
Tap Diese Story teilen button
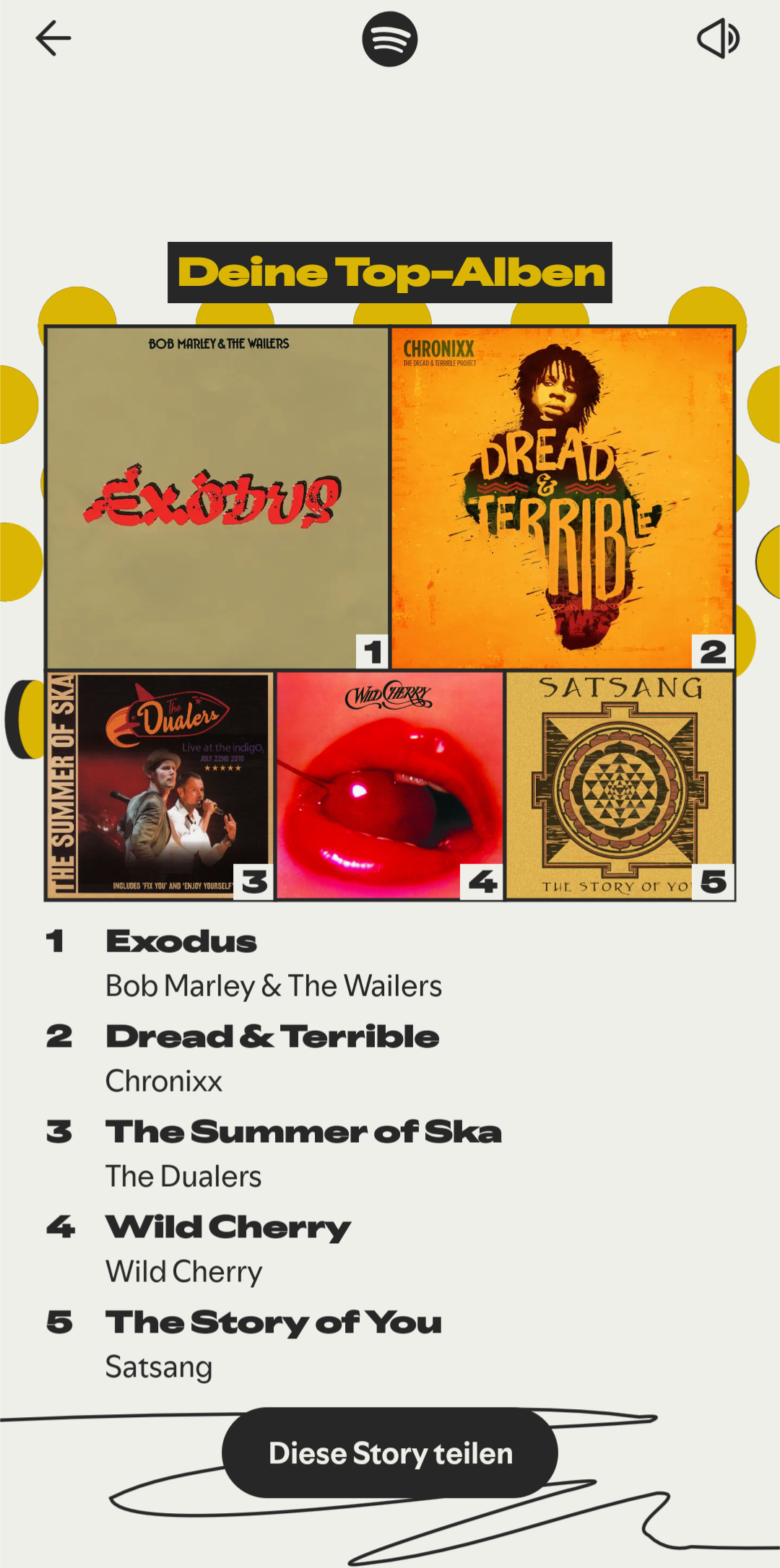[390, 1452]
